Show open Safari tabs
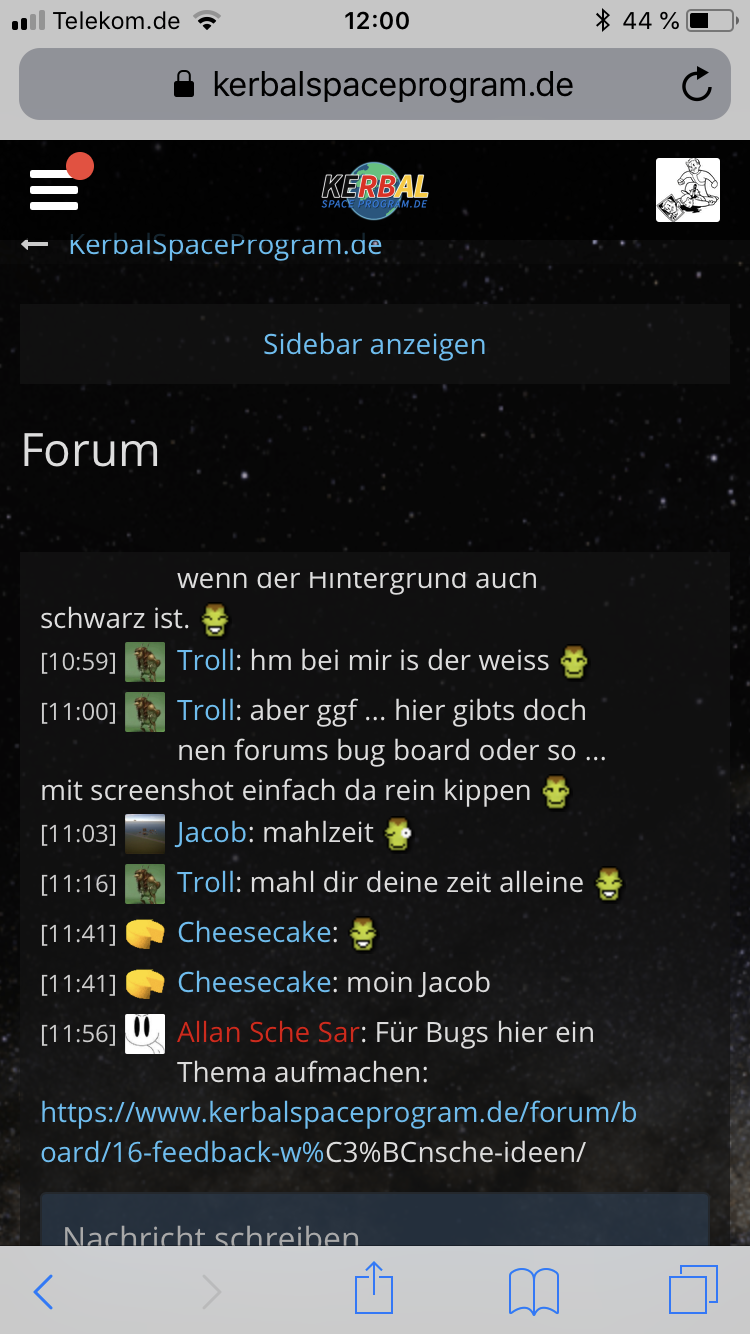Image resolution: width=750 pixels, height=1334 pixels. pyautogui.click(x=692, y=1290)
